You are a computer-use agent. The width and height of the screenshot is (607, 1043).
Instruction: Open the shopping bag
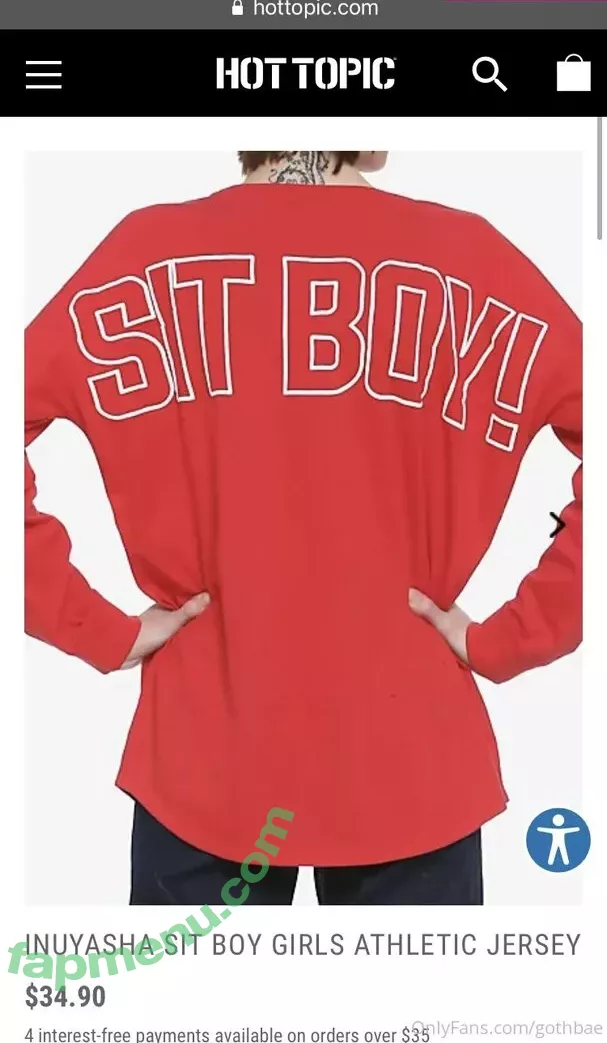pos(573,73)
